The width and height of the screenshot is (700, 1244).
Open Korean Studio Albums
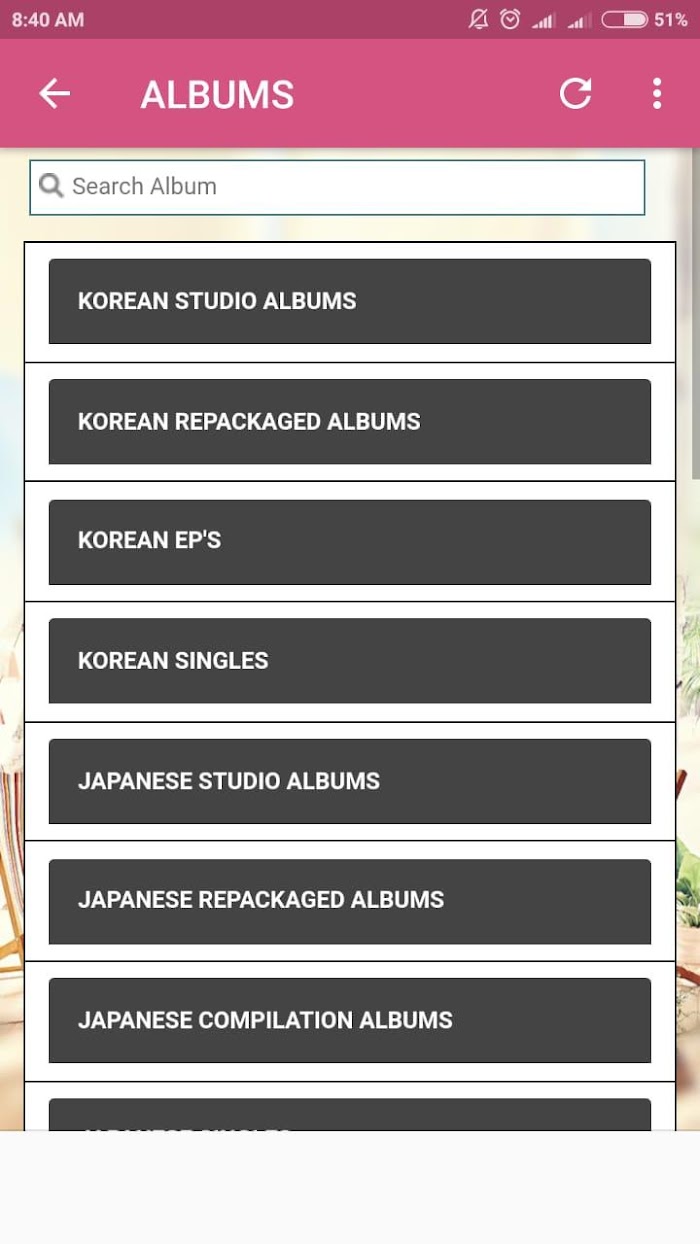click(x=349, y=301)
